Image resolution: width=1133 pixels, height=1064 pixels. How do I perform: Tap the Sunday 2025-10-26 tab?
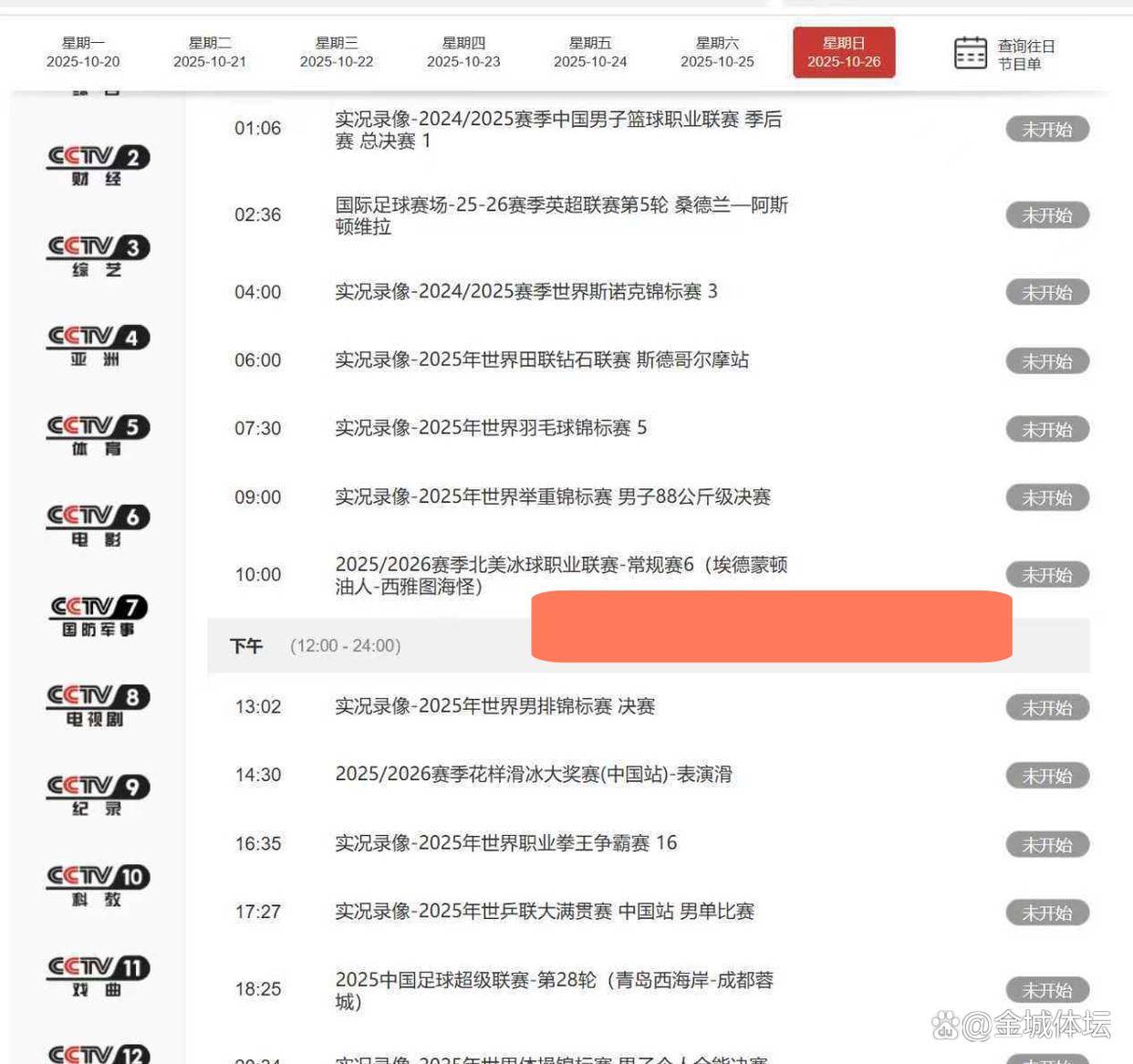coord(844,52)
